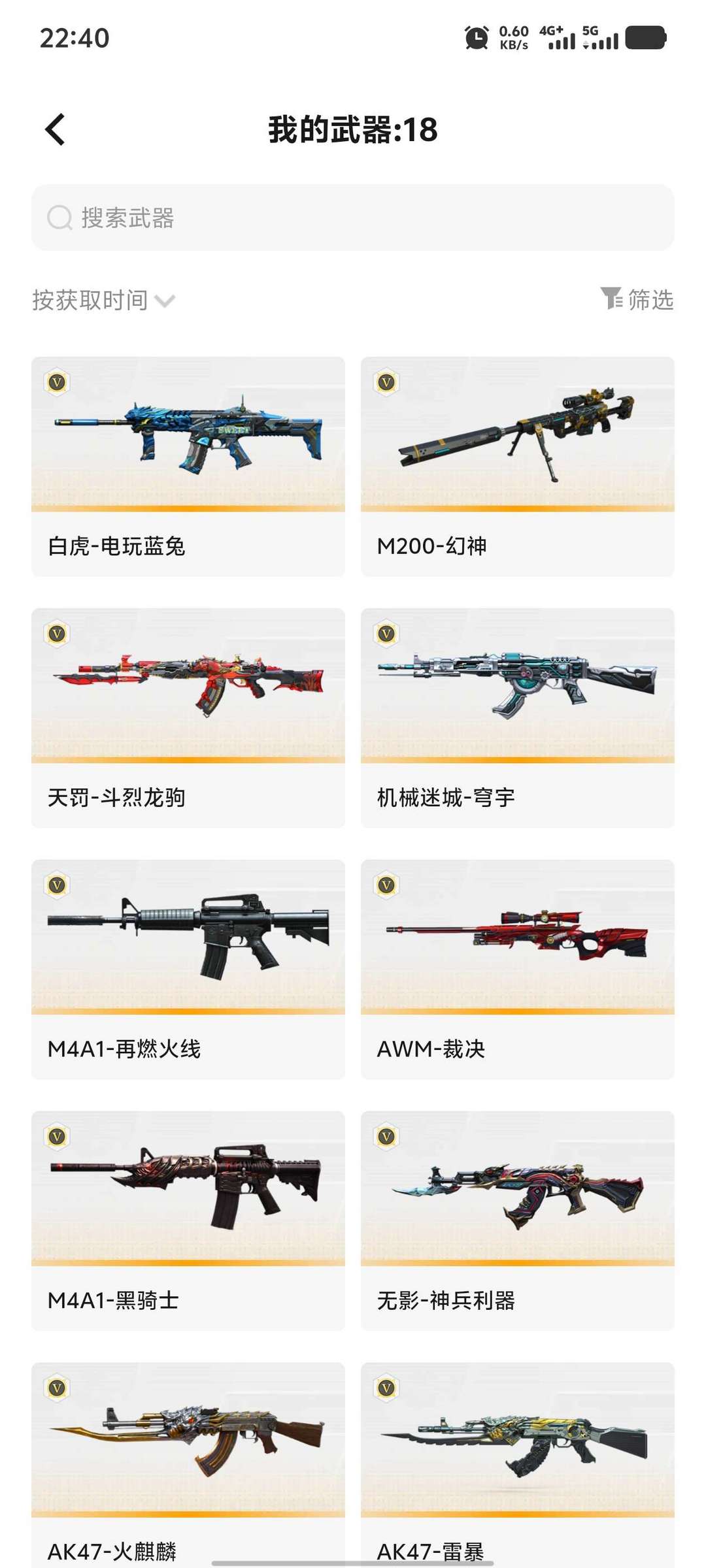Open the 筛选 filter options
This screenshot has width=706, height=1568.
point(637,299)
